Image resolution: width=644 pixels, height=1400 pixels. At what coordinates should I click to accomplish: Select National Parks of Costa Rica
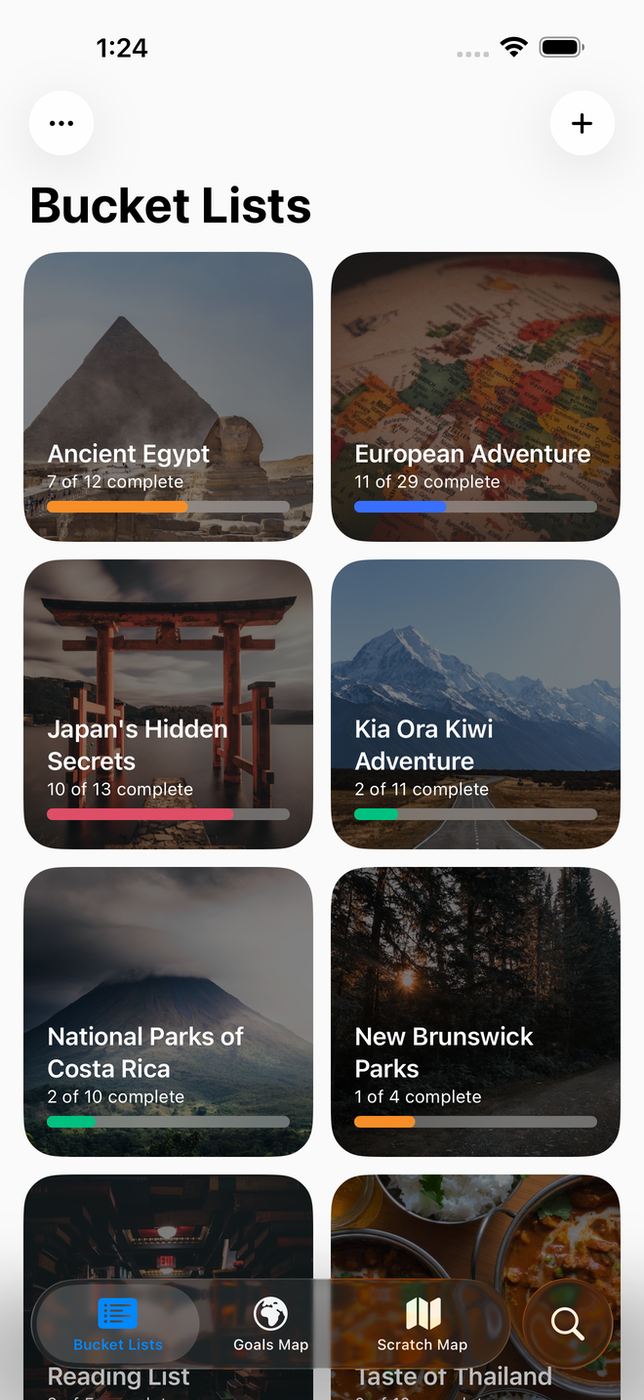pyautogui.click(x=168, y=1012)
